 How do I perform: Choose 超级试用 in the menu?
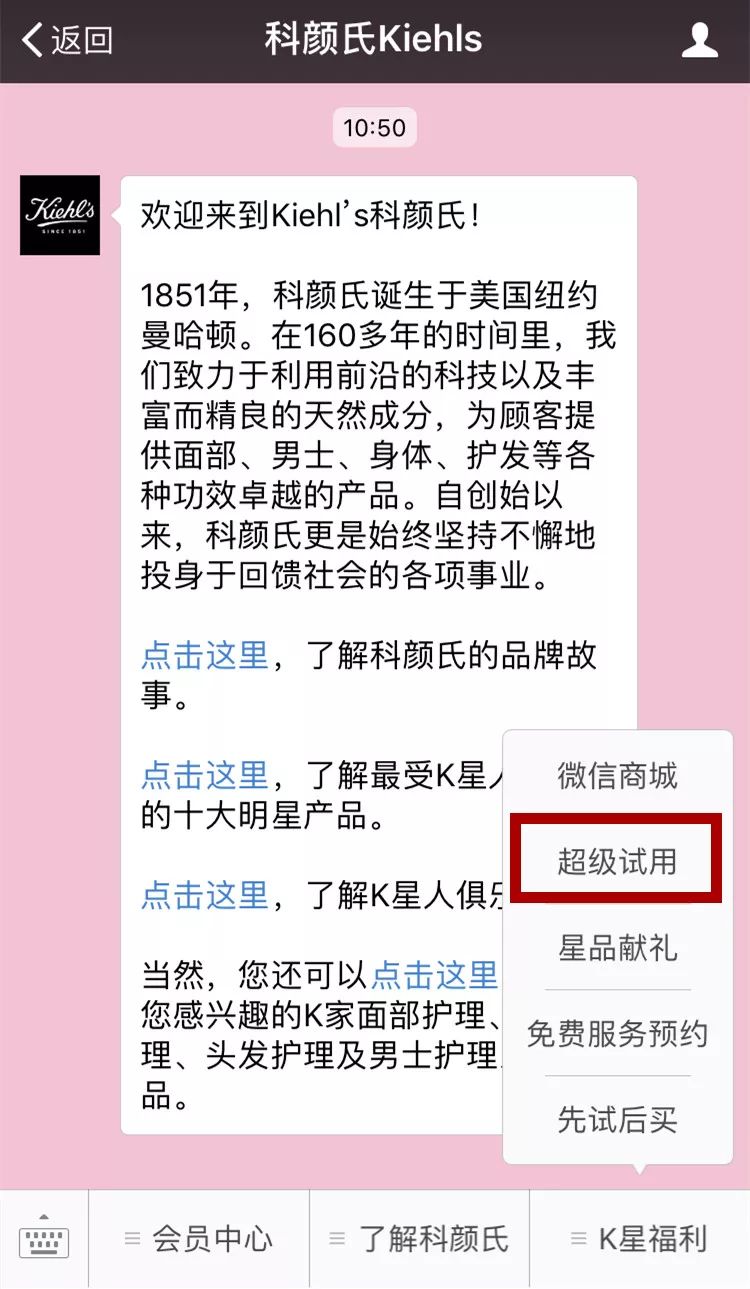pos(617,861)
